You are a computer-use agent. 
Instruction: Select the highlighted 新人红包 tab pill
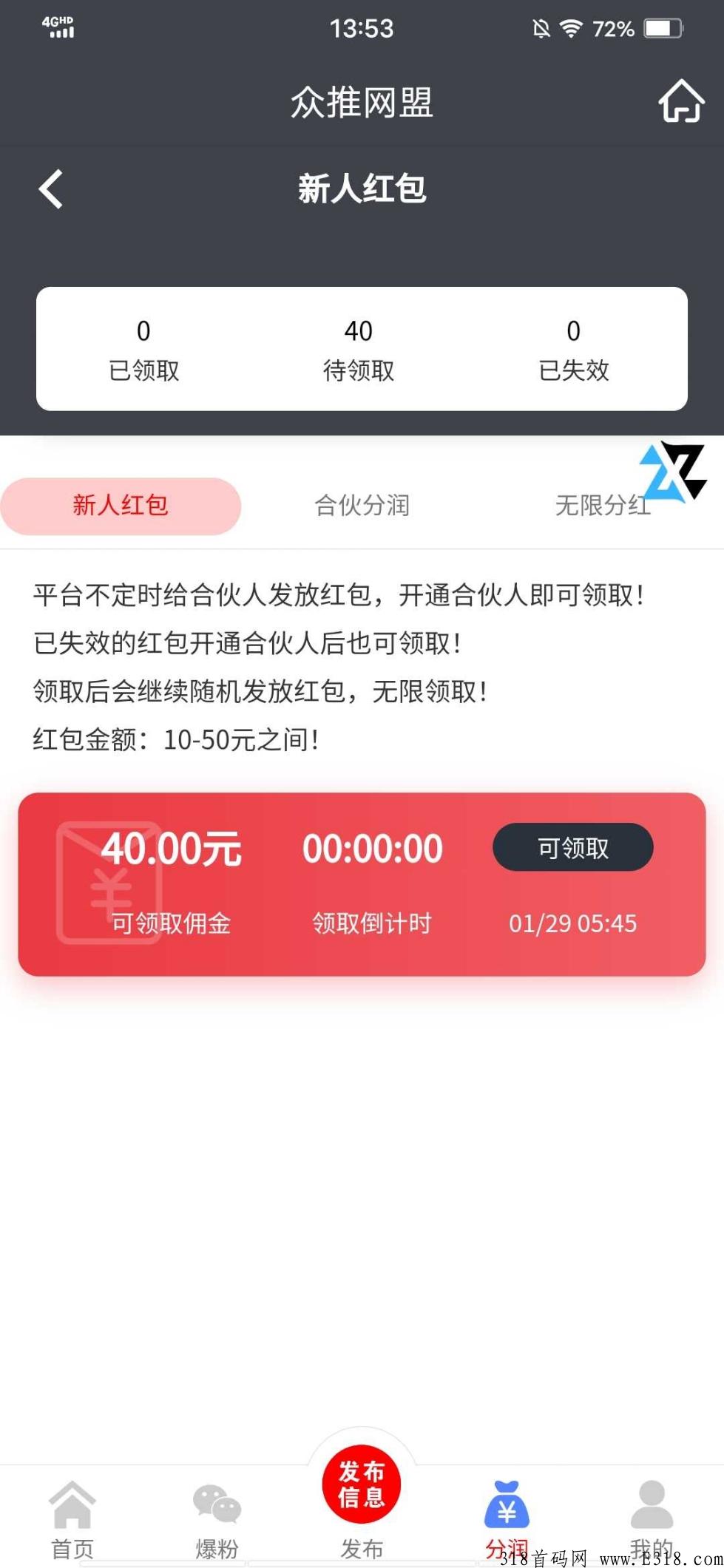click(x=120, y=506)
